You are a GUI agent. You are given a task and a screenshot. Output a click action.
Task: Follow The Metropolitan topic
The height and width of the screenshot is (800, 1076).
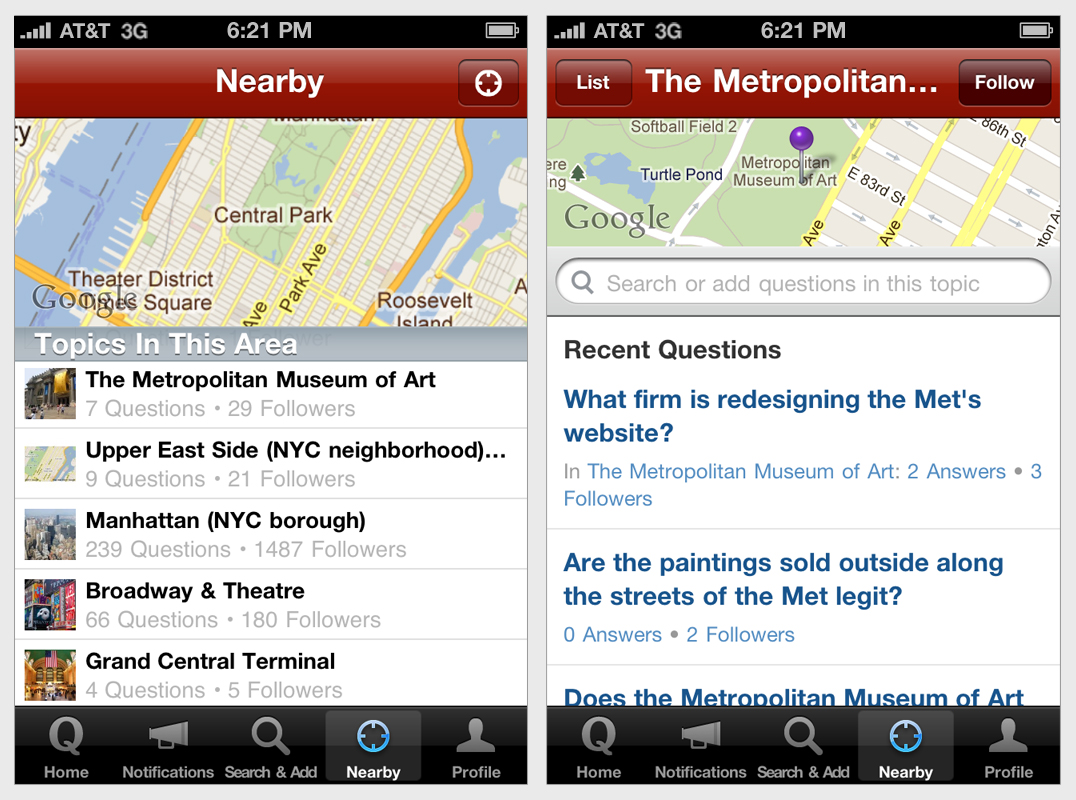tap(1004, 83)
